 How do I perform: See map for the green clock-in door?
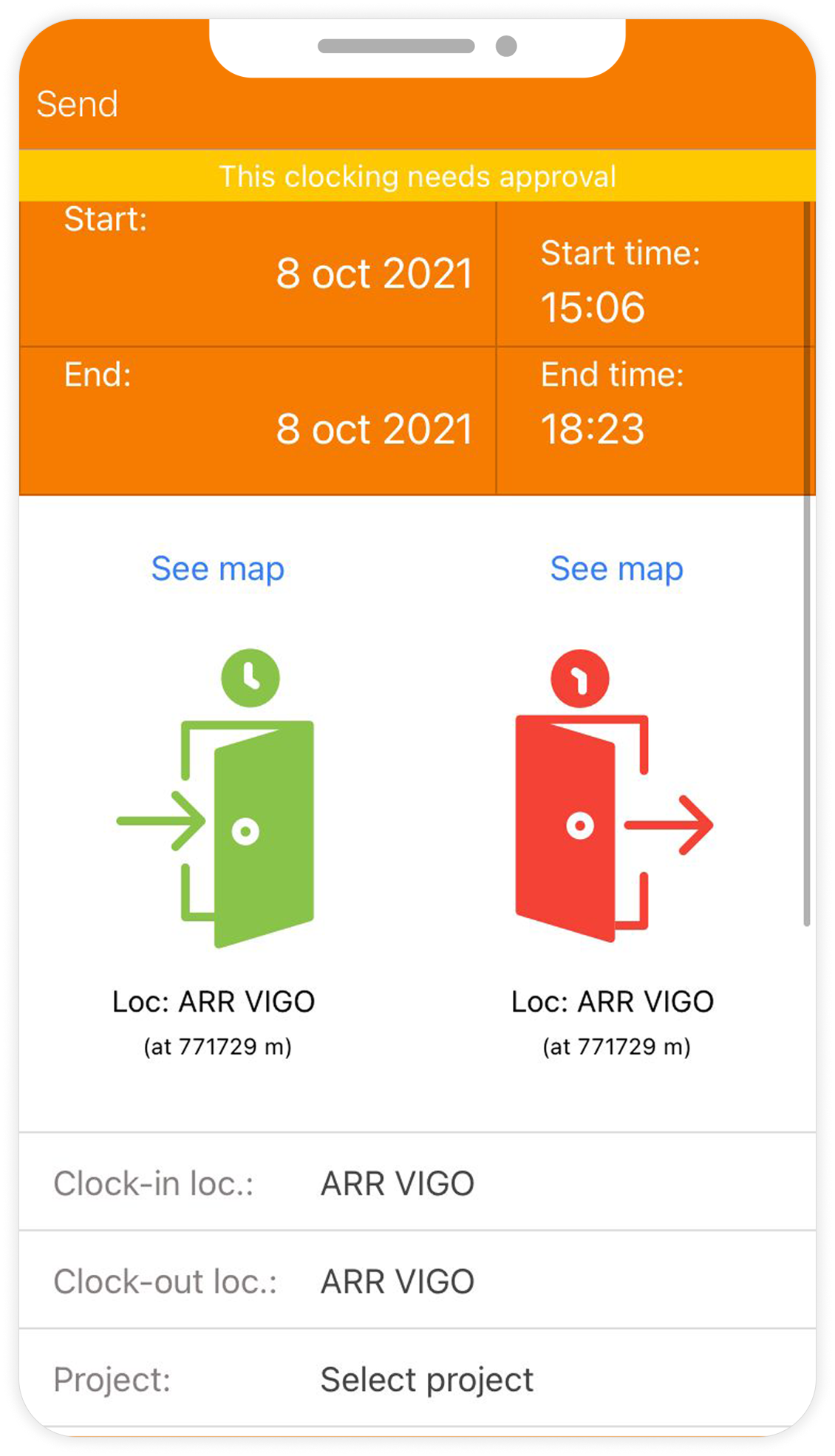pyautogui.click(x=217, y=569)
